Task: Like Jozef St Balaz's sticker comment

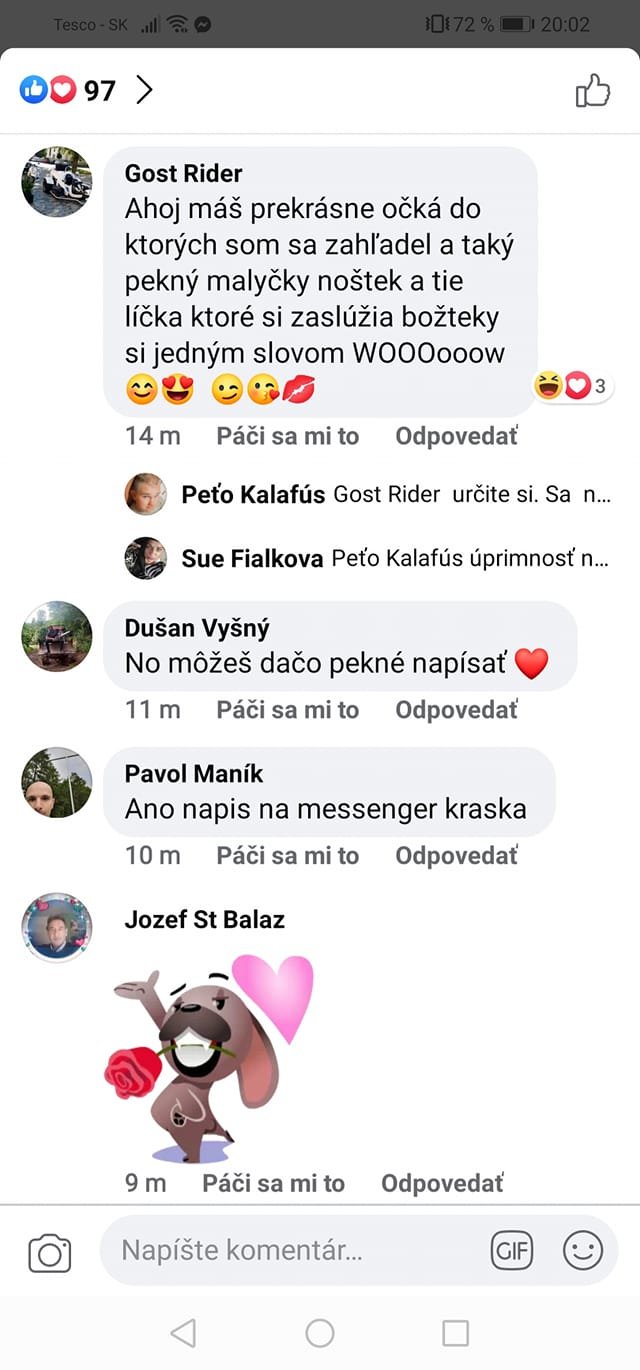Action: pos(273,1183)
